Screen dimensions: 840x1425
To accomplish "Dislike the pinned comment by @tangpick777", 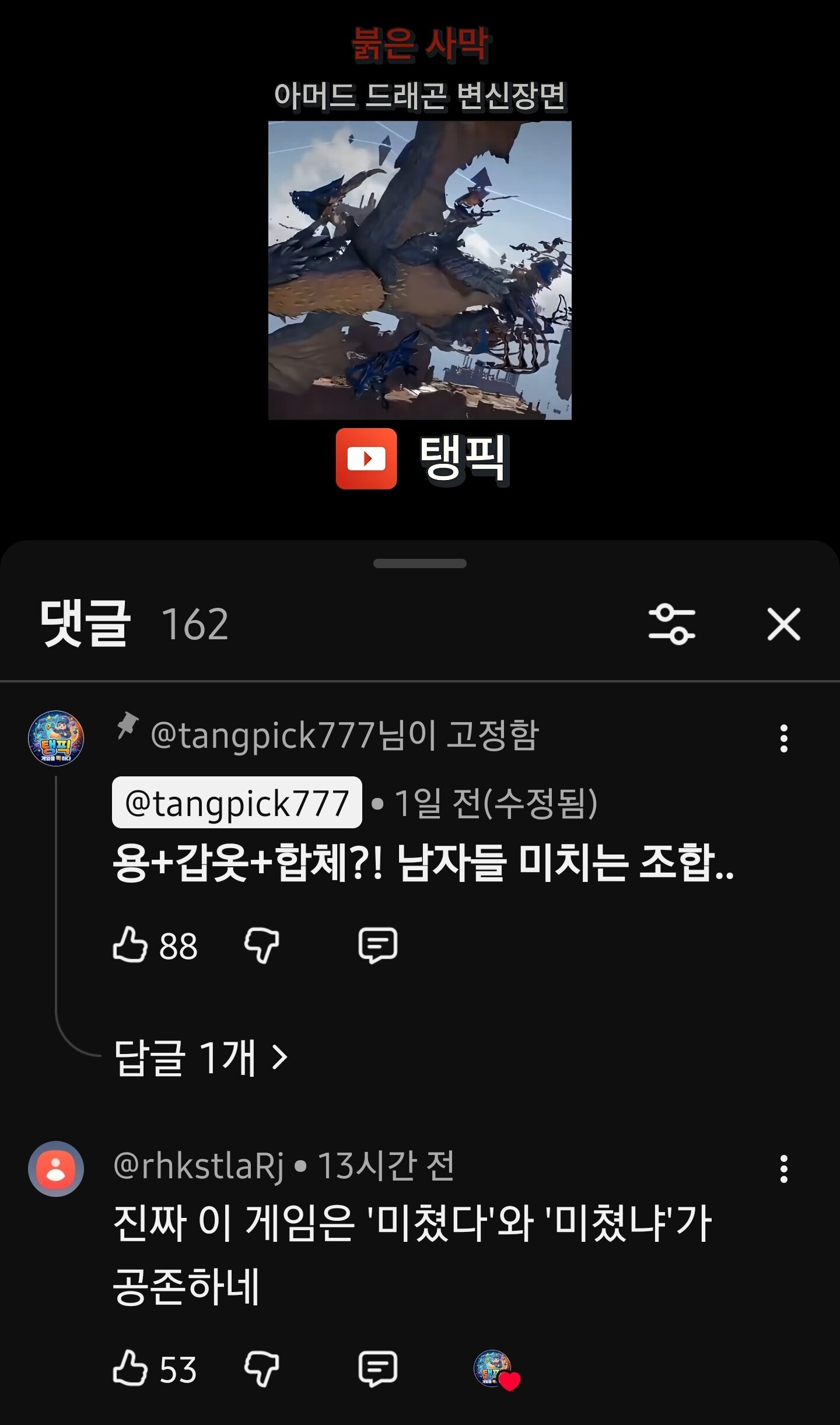I will [x=261, y=945].
